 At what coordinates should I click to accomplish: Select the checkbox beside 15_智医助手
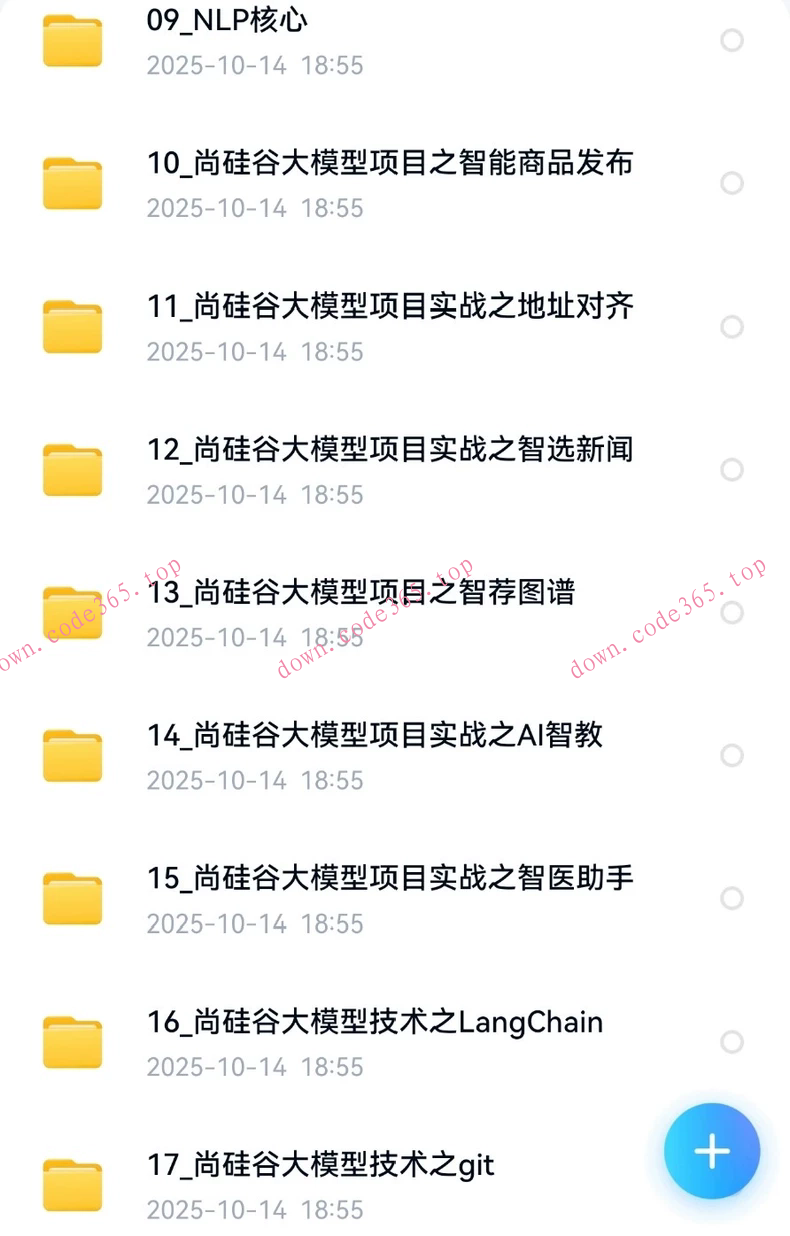point(734,897)
